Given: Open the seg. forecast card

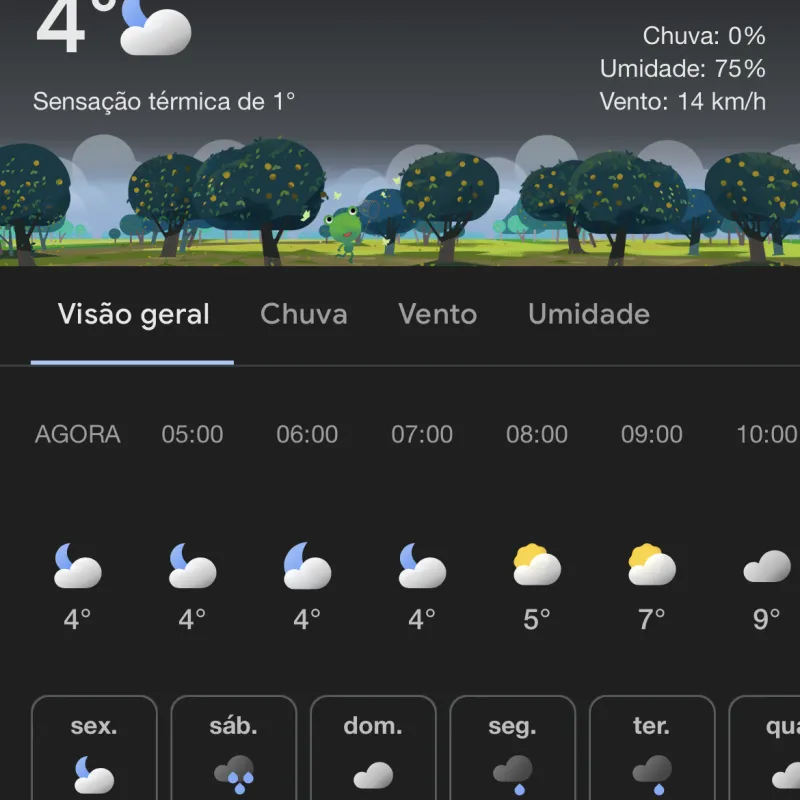Looking at the screenshot, I should pyautogui.click(x=512, y=750).
